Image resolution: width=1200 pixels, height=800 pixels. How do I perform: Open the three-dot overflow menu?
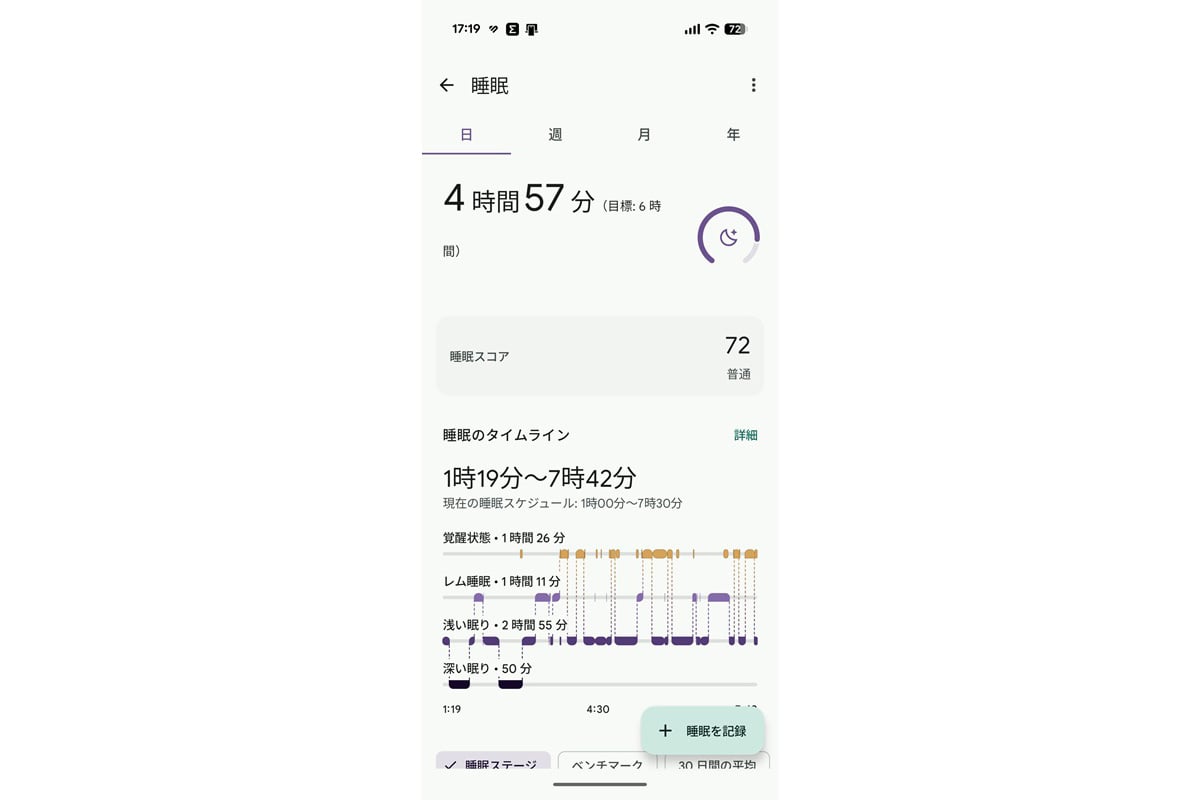click(x=753, y=86)
